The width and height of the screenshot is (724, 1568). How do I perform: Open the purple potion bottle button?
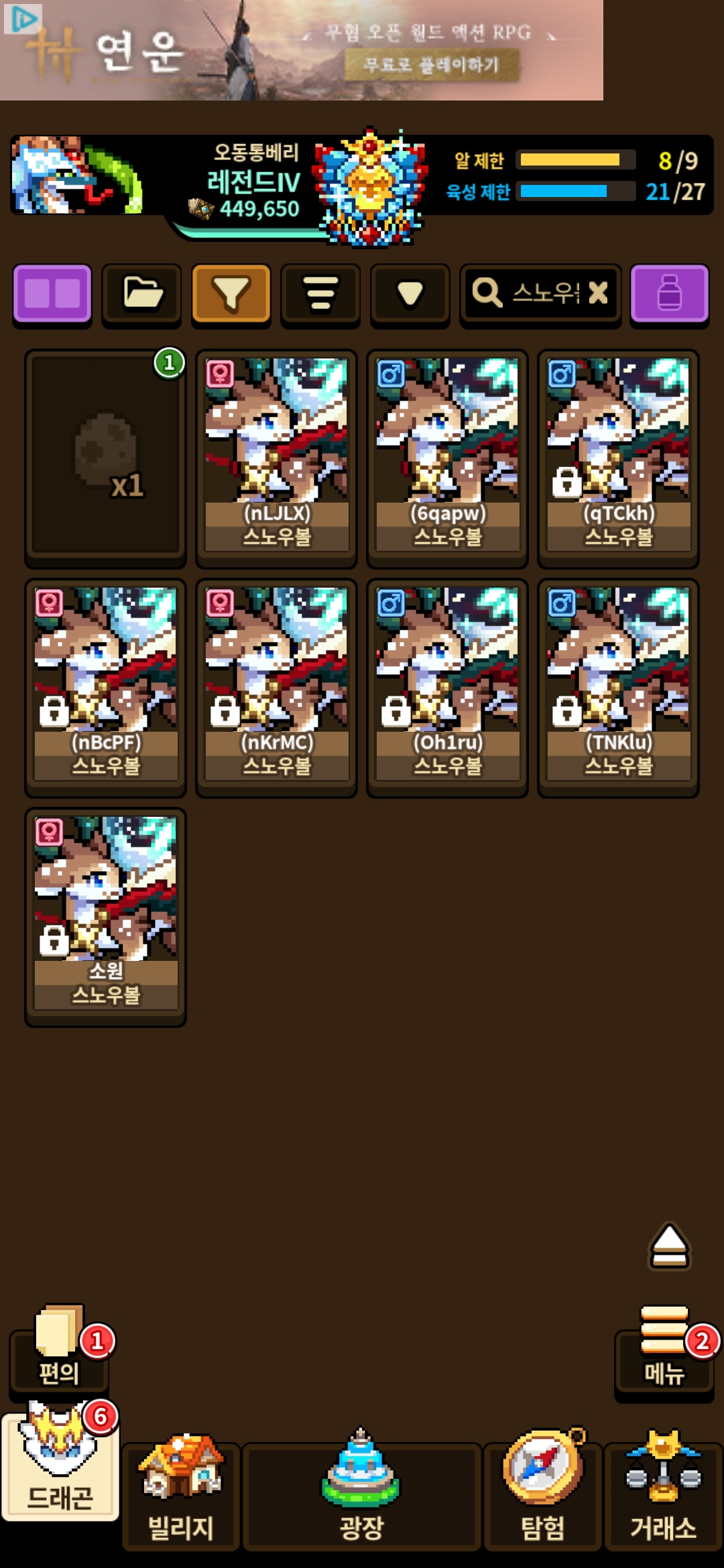[669, 293]
